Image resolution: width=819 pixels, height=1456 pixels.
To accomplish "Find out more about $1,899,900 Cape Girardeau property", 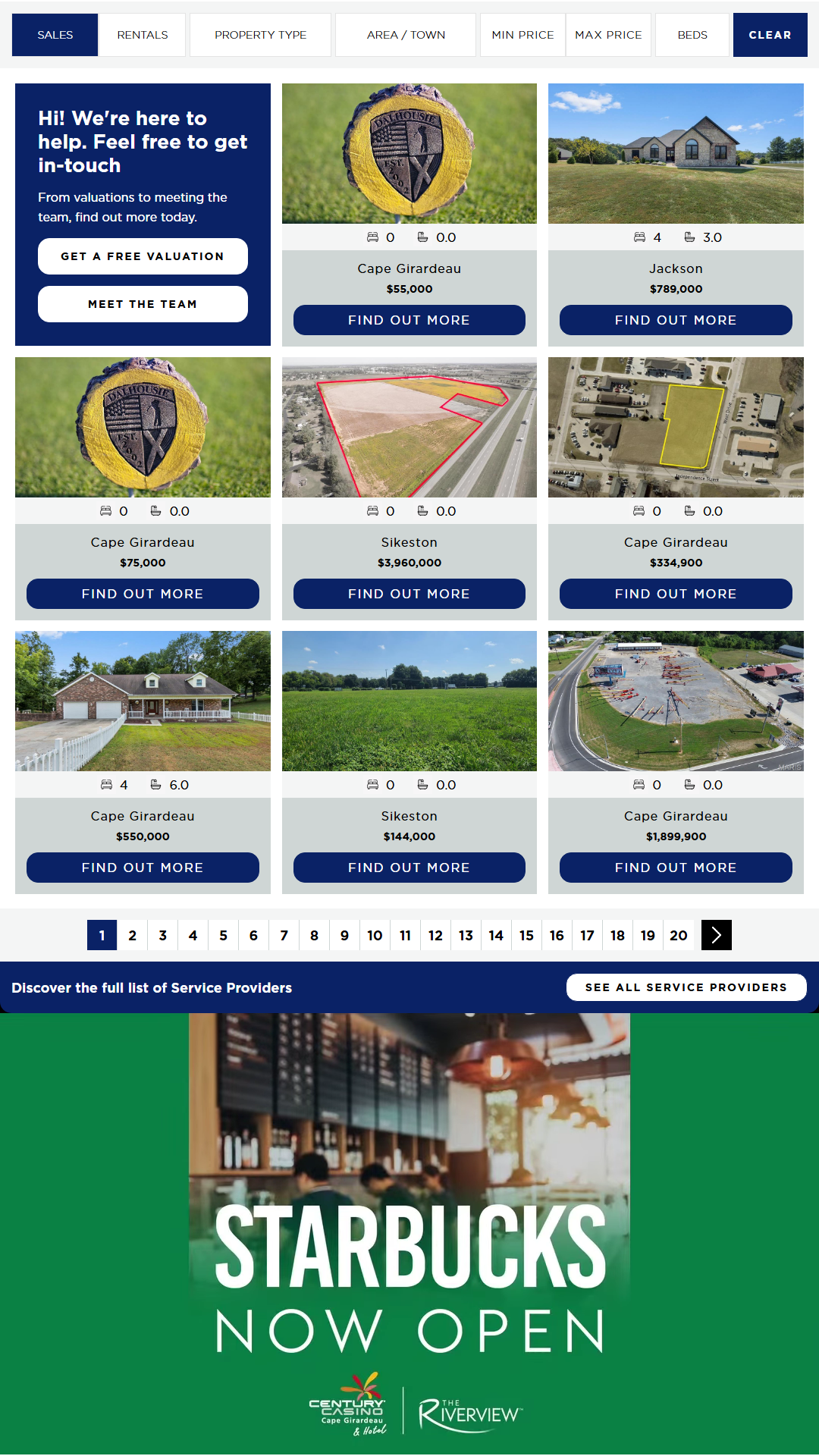I will [x=676, y=868].
